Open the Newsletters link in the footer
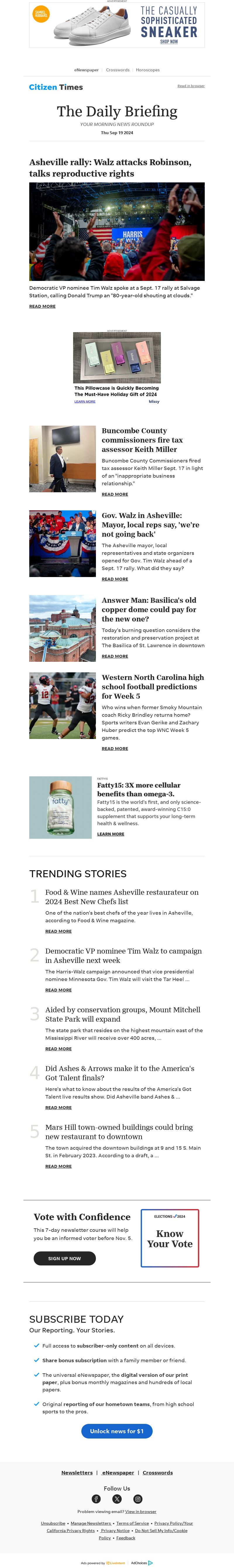Image resolution: width=234 pixels, height=1568 pixels. click(77, 1472)
